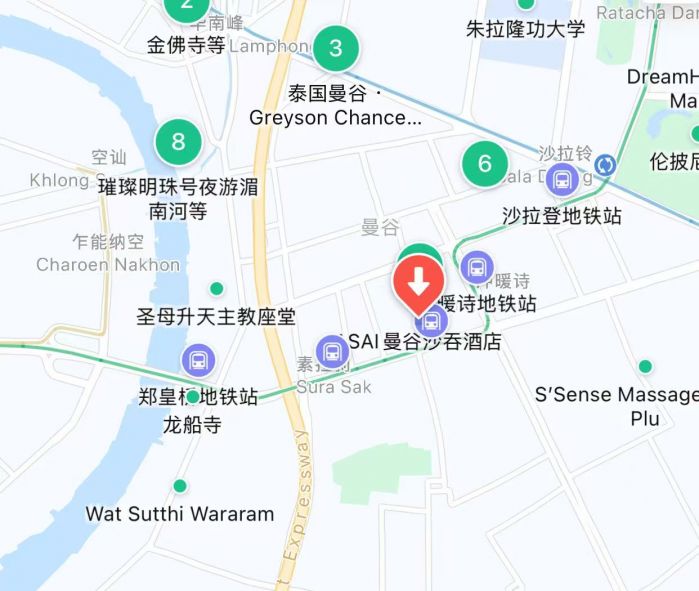Viewport: 699px width, 591px height.
Task: Select the 龙船寺 marker
Action: [x=193, y=397]
